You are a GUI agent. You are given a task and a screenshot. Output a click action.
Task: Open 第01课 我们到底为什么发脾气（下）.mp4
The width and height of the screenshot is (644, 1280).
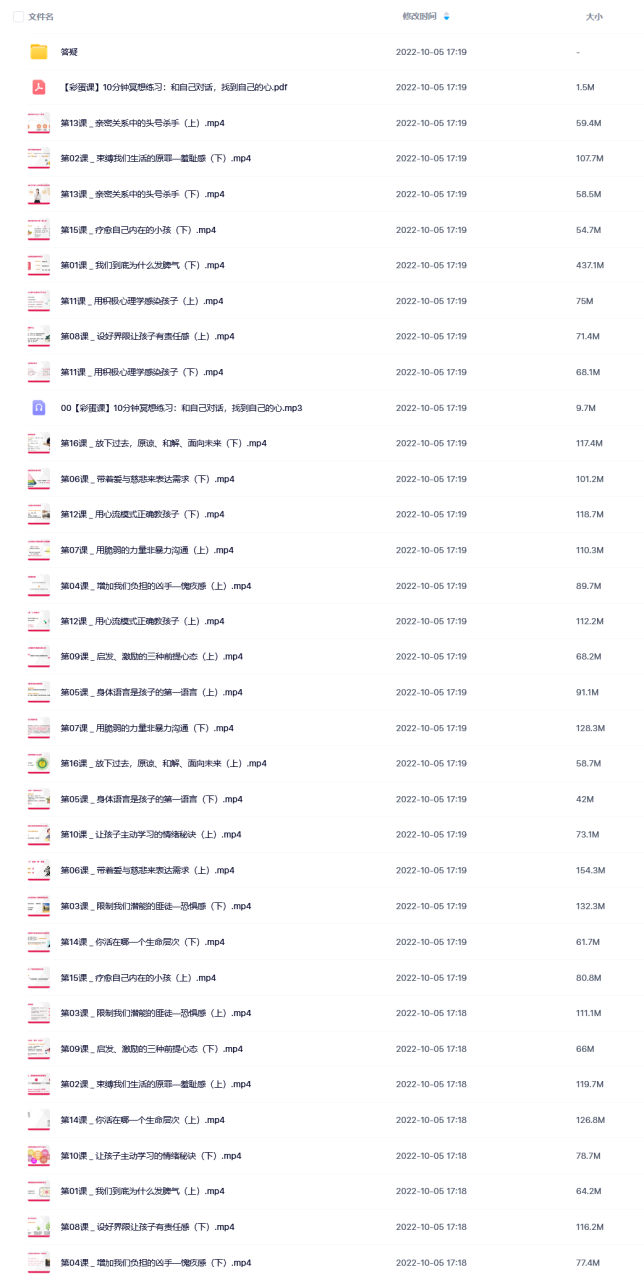(x=142, y=265)
